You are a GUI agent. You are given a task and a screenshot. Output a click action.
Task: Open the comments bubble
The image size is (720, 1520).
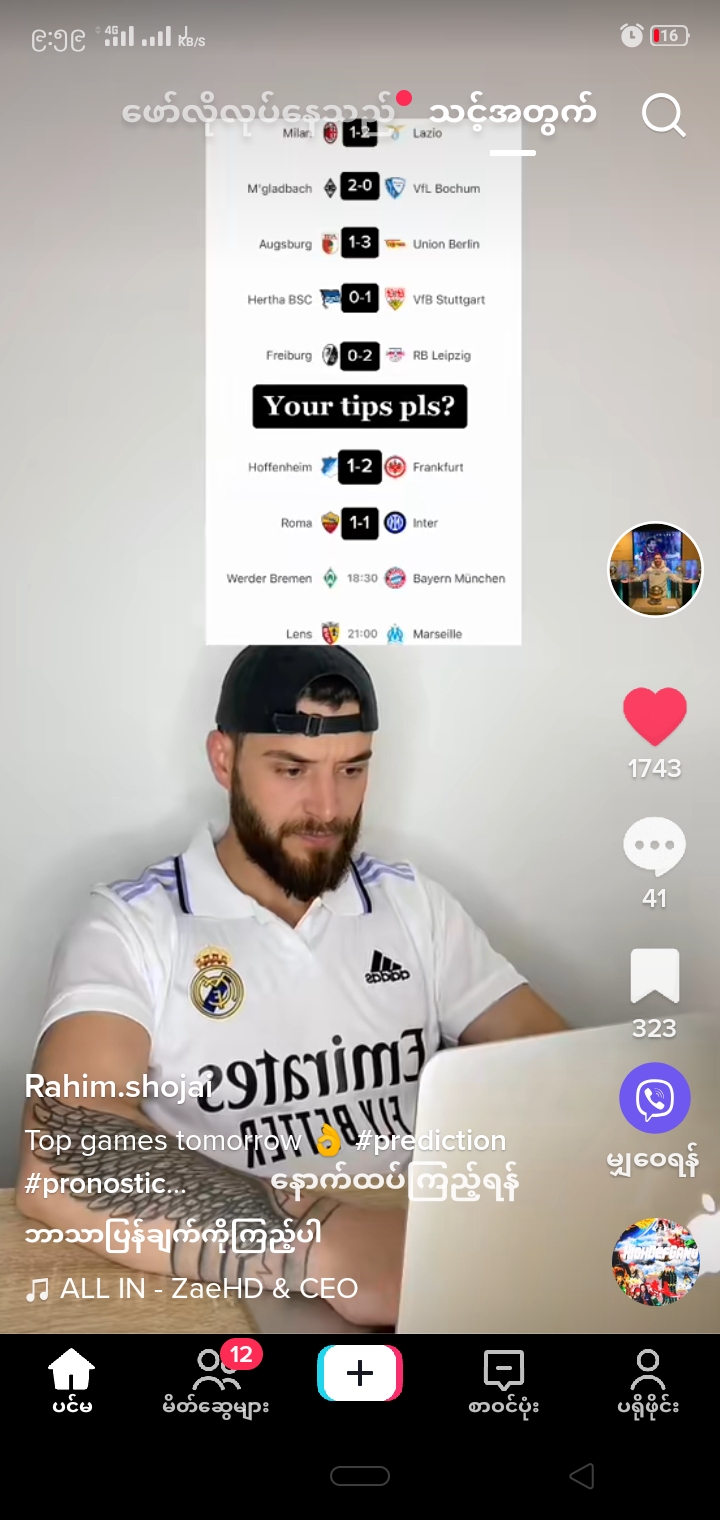pyautogui.click(x=655, y=847)
